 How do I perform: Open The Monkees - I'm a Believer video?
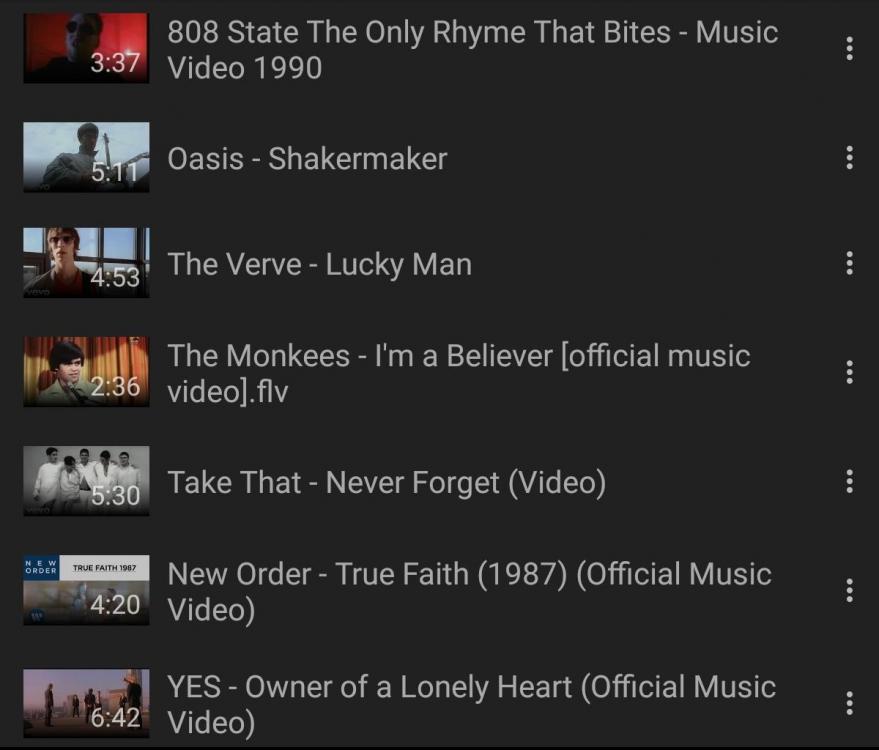pos(458,373)
